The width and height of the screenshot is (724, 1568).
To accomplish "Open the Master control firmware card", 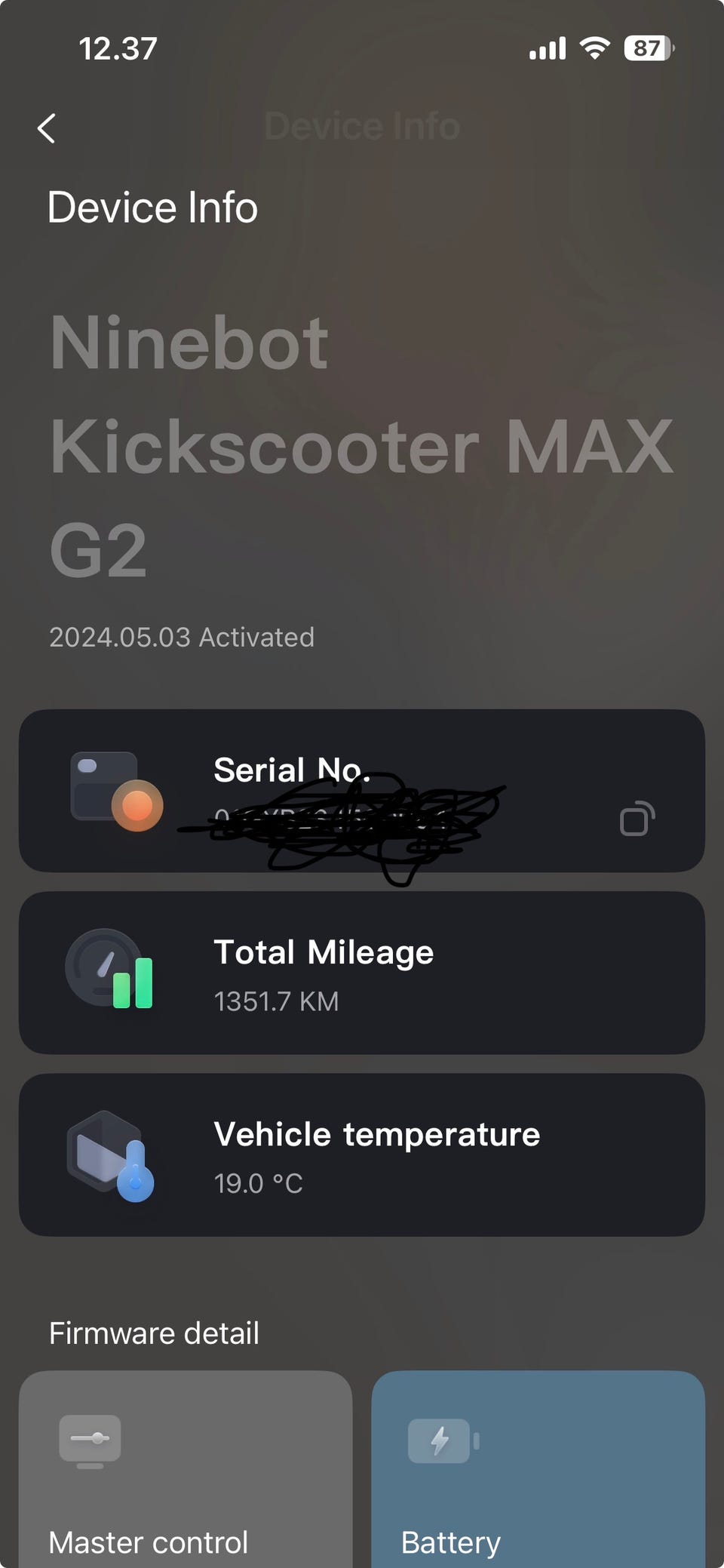I will point(186,1468).
